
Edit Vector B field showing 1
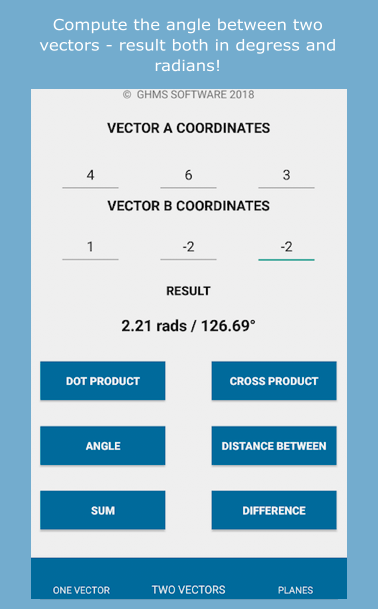[x=91, y=248]
